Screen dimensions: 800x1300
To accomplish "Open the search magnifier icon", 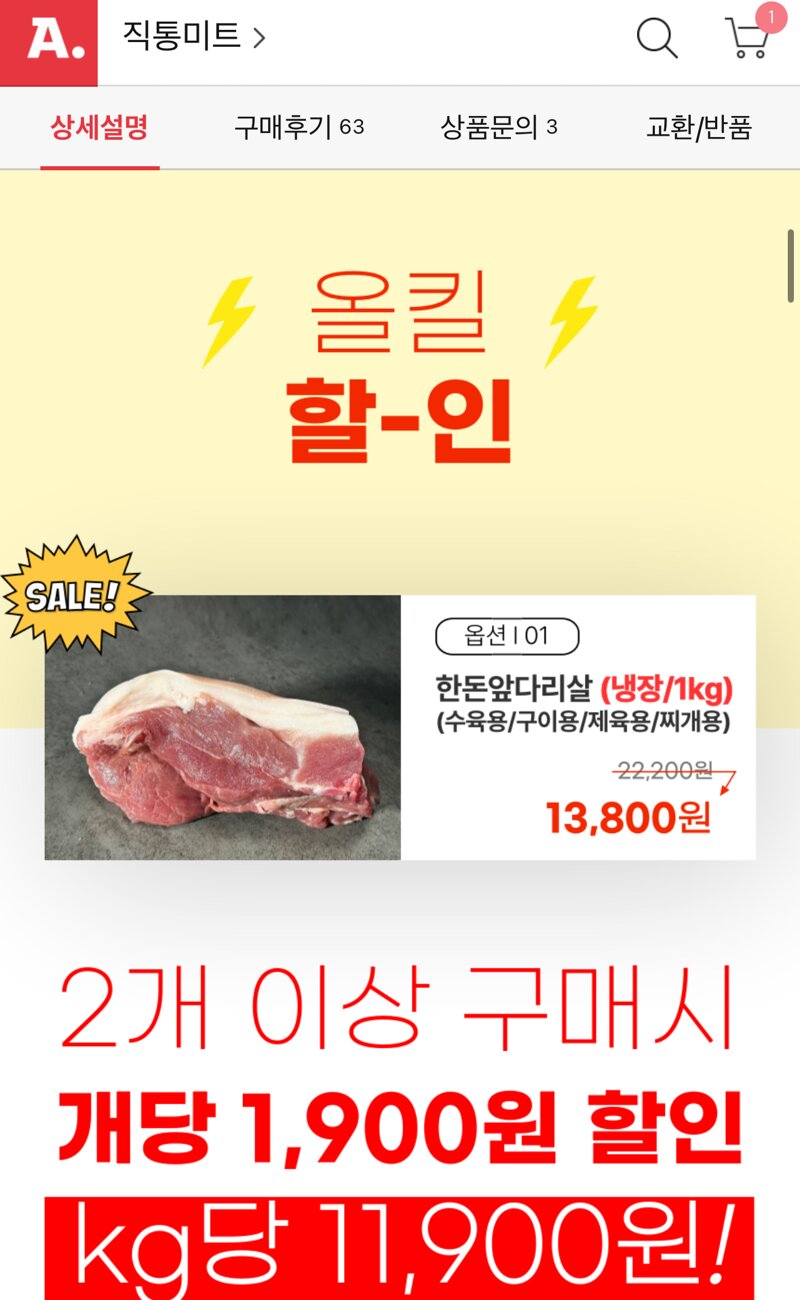I will coord(657,39).
